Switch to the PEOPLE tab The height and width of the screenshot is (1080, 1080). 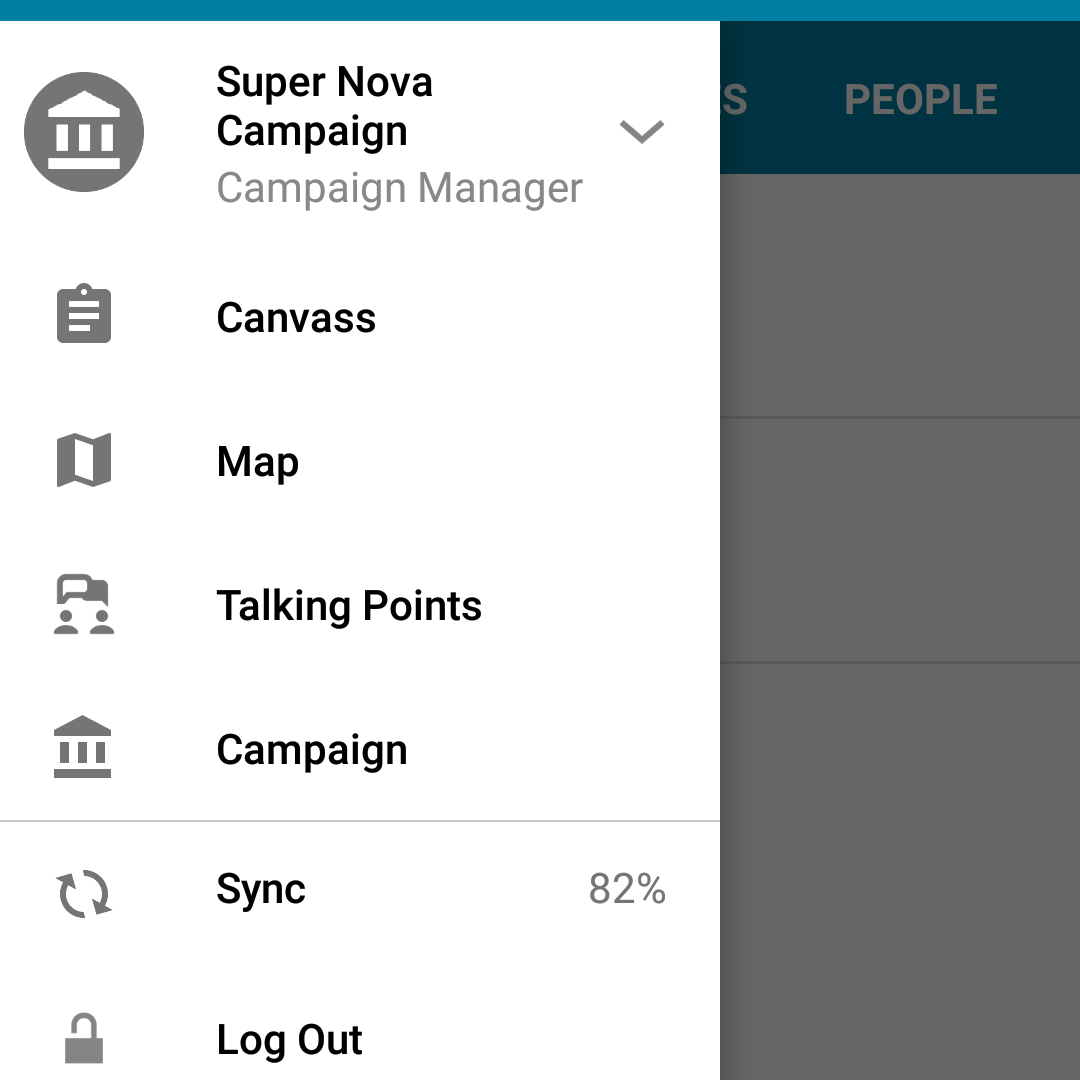tap(920, 100)
